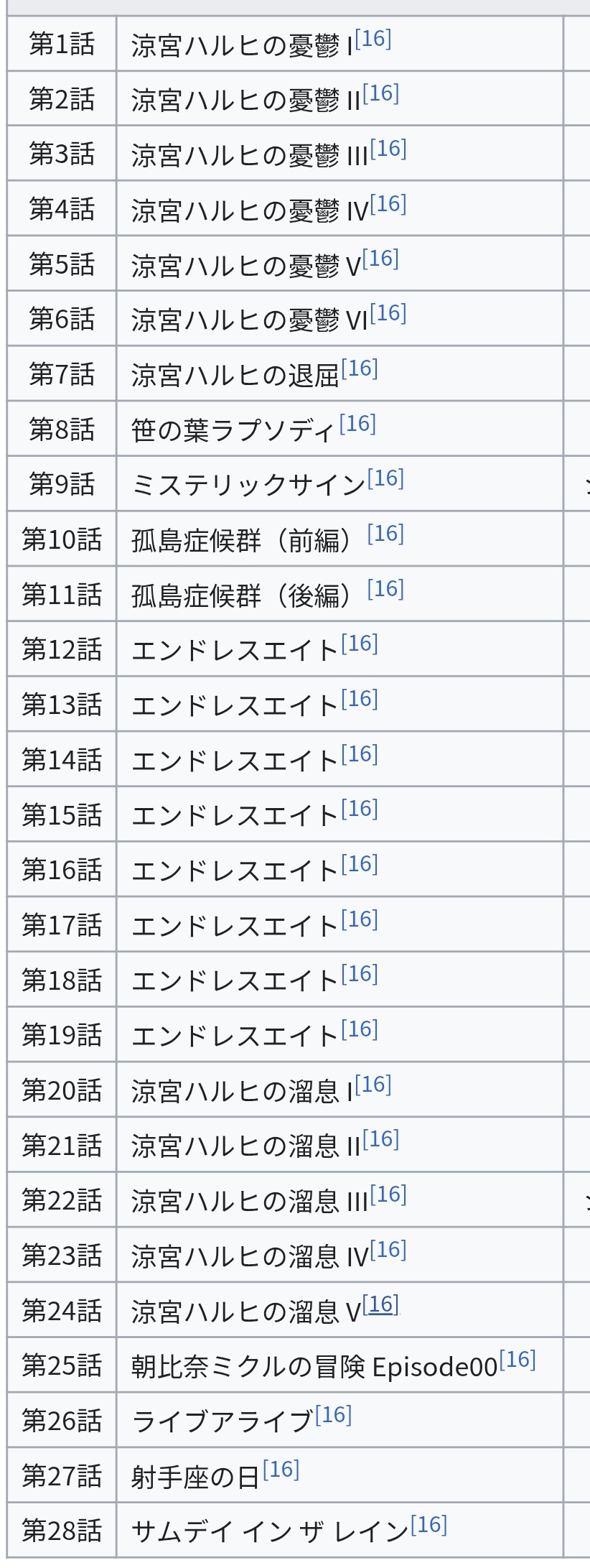This screenshot has width=590, height=1568.
Task: Tap footnote 16 beside ミステリックサイン
Action: point(385,478)
